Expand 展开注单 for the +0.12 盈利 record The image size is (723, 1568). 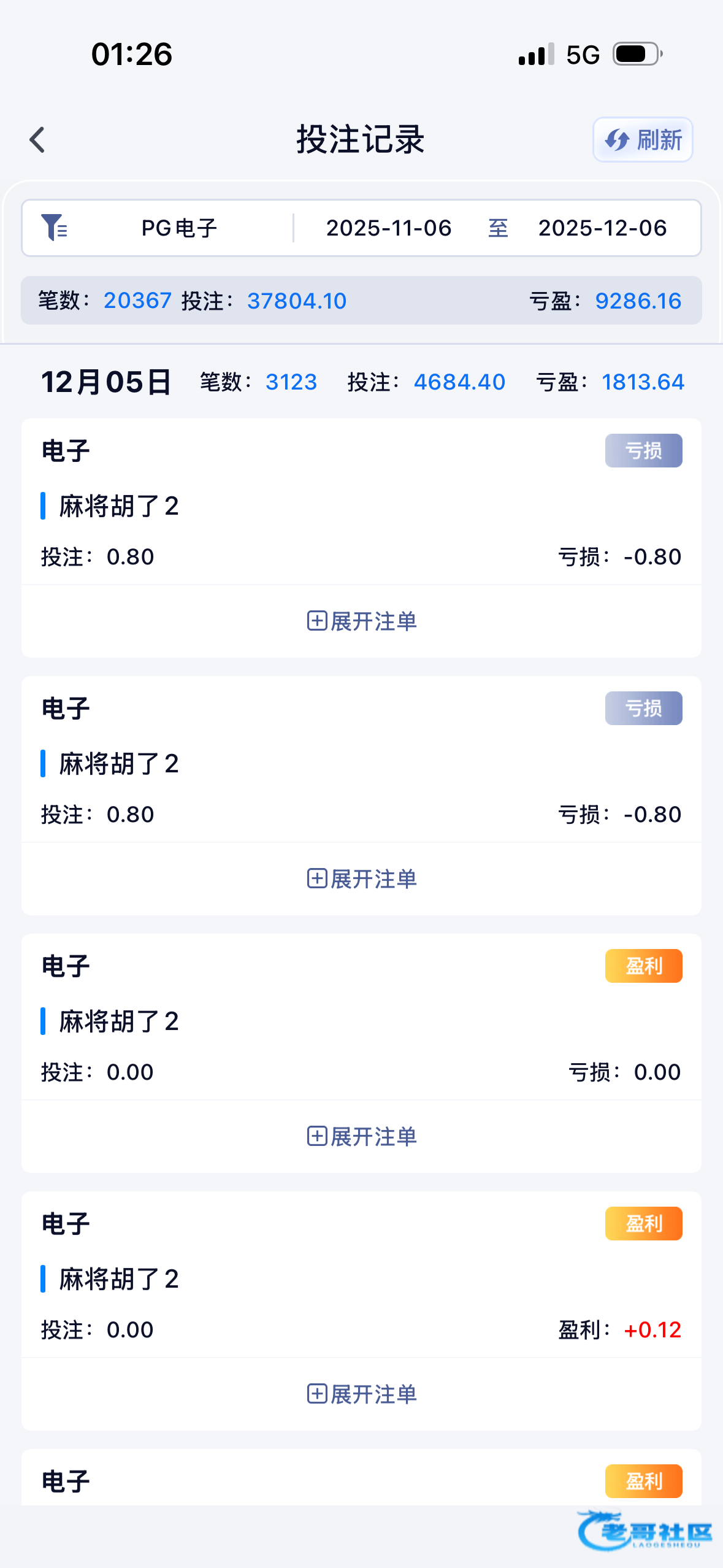point(362,1394)
